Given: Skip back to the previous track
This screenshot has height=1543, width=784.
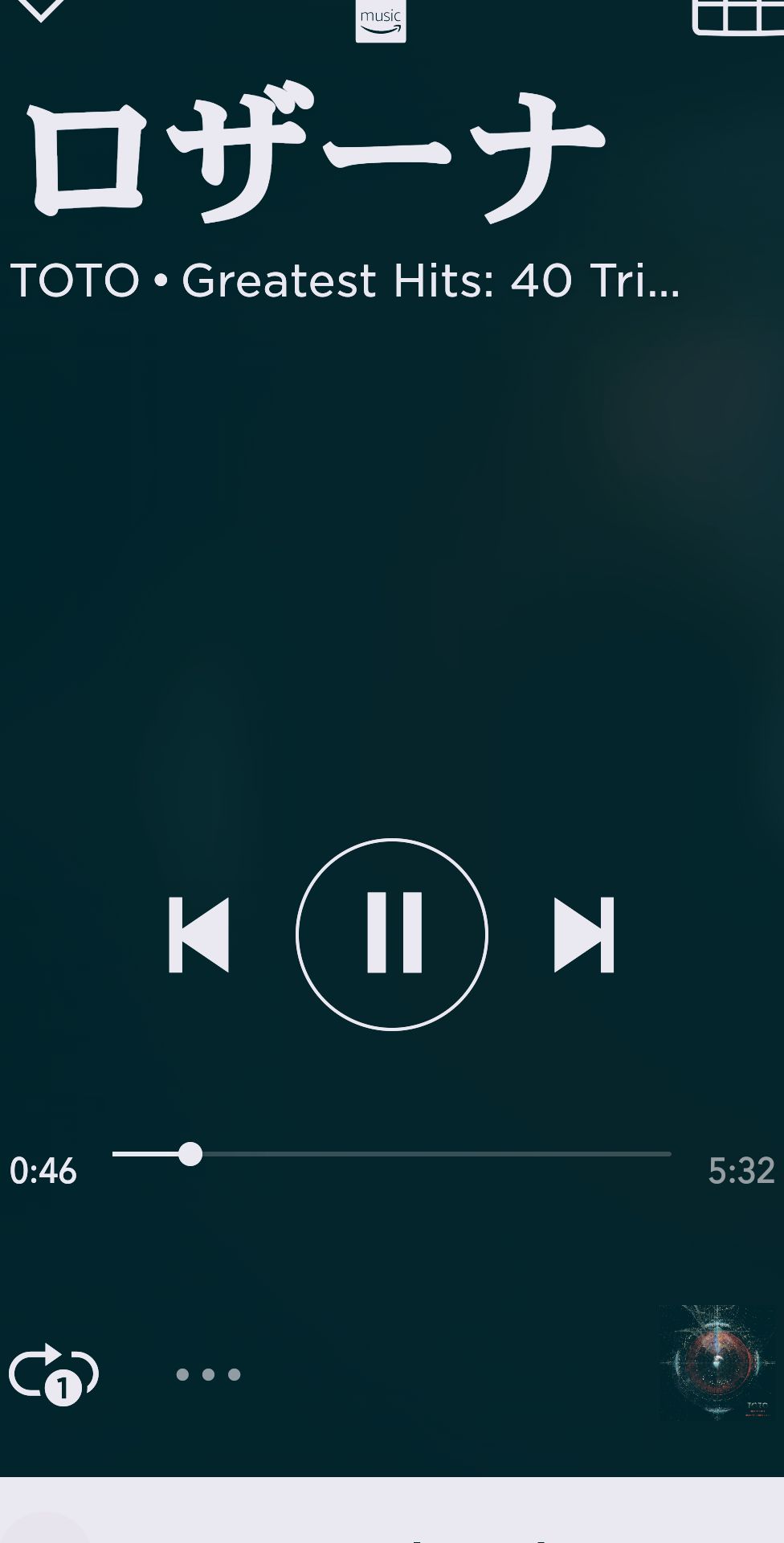Looking at the screenshot, I should pos(198,935).
